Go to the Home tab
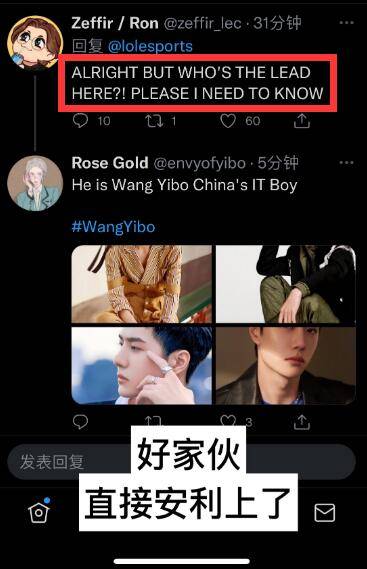This screenshot has height=569, width=367. [x=38, y=511]
